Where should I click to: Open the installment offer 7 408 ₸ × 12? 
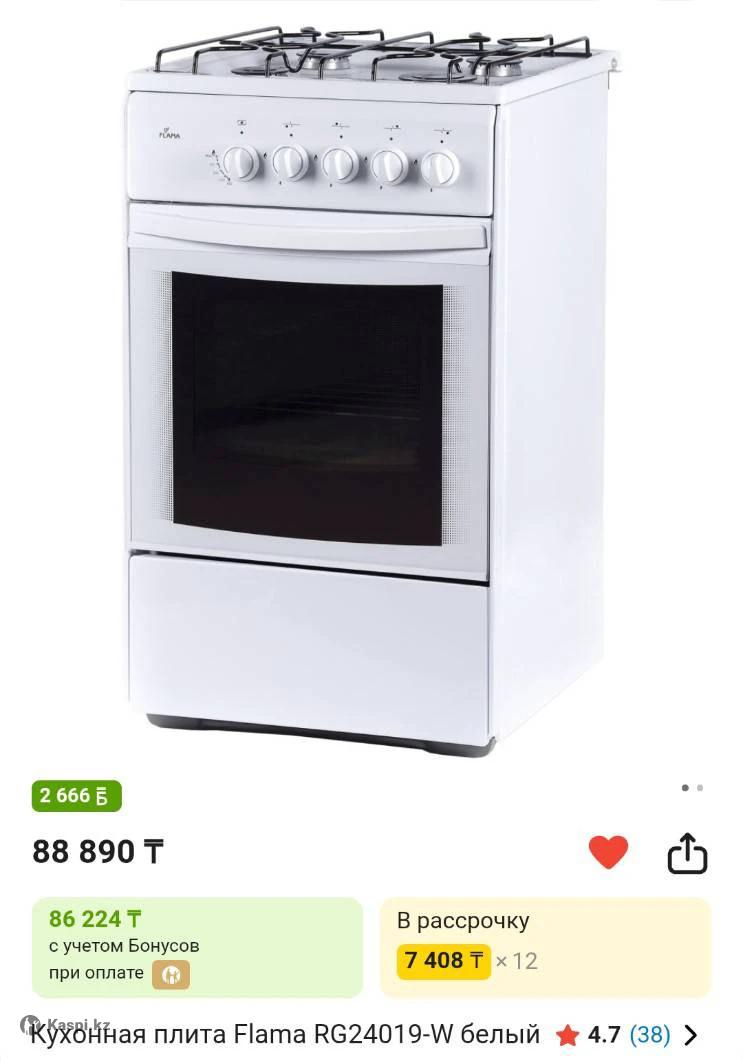pyautogui.click(x=545, y=947)
